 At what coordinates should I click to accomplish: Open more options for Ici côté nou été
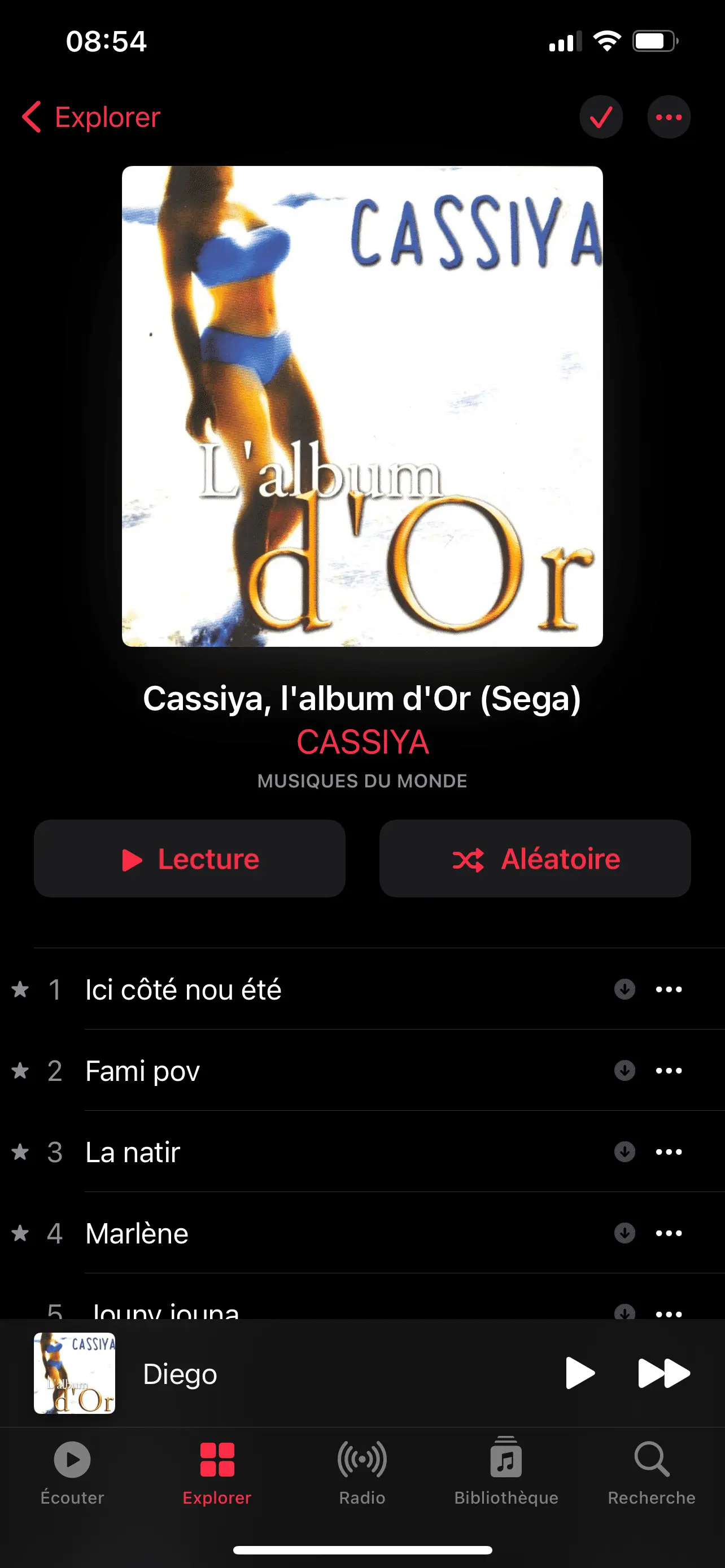pos(669,989)
